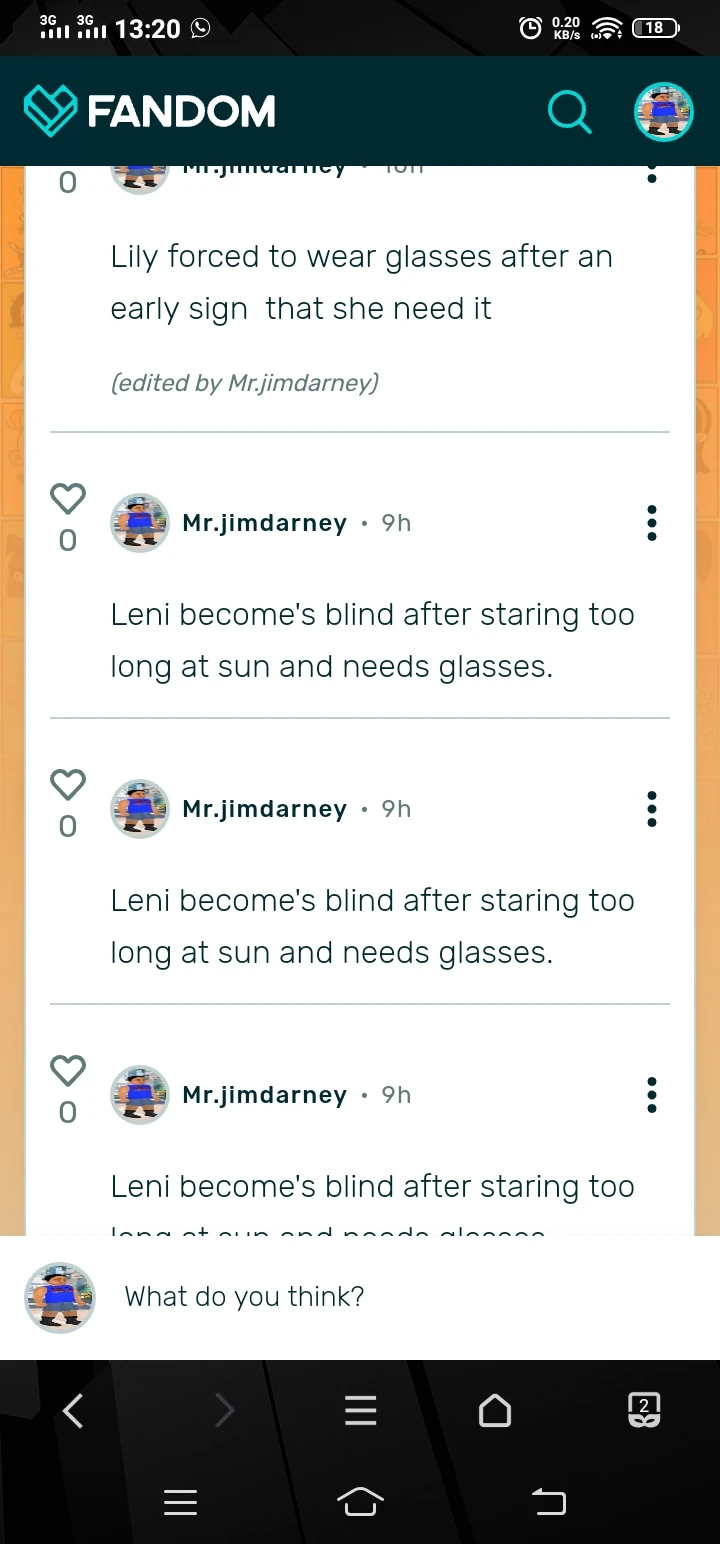Heart the bottom Leni post

point(67,1070)
